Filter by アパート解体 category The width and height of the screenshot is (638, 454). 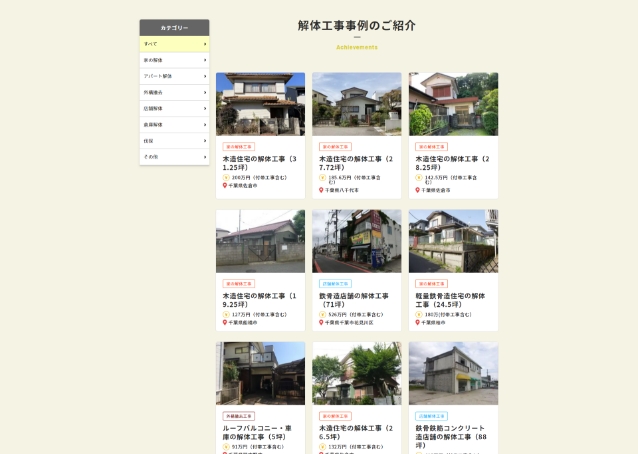click(x=174, y=76)
